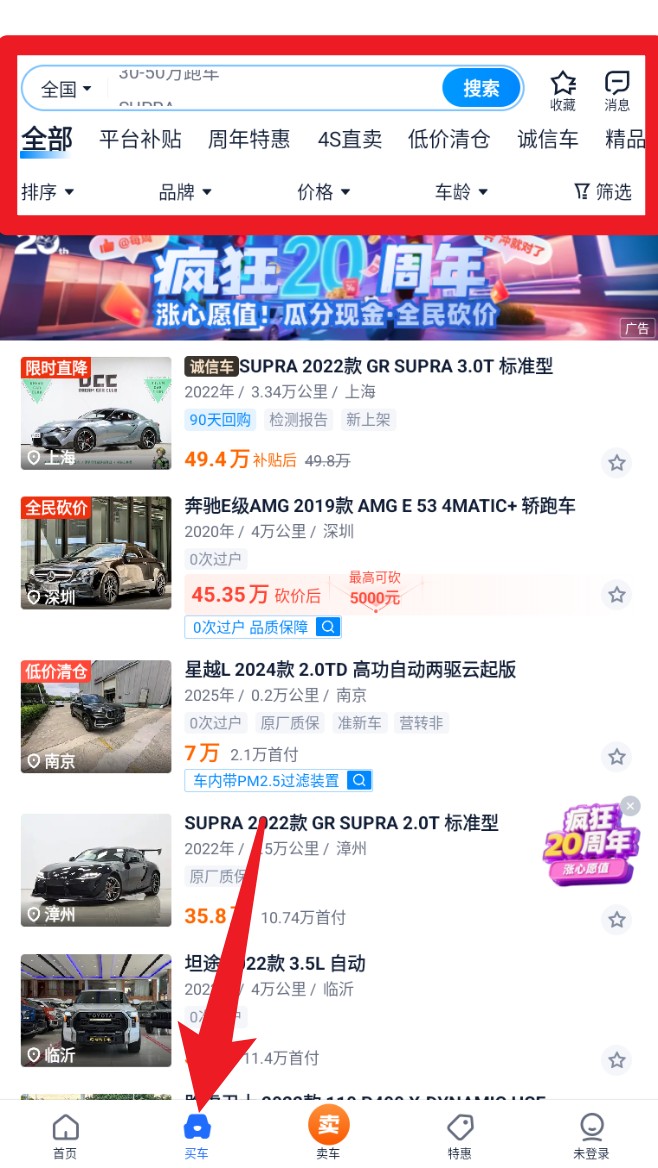Dismiss the floating 疯狂20周年 badge
This screenshot has width=658, height=1168.
coord(629,806)
